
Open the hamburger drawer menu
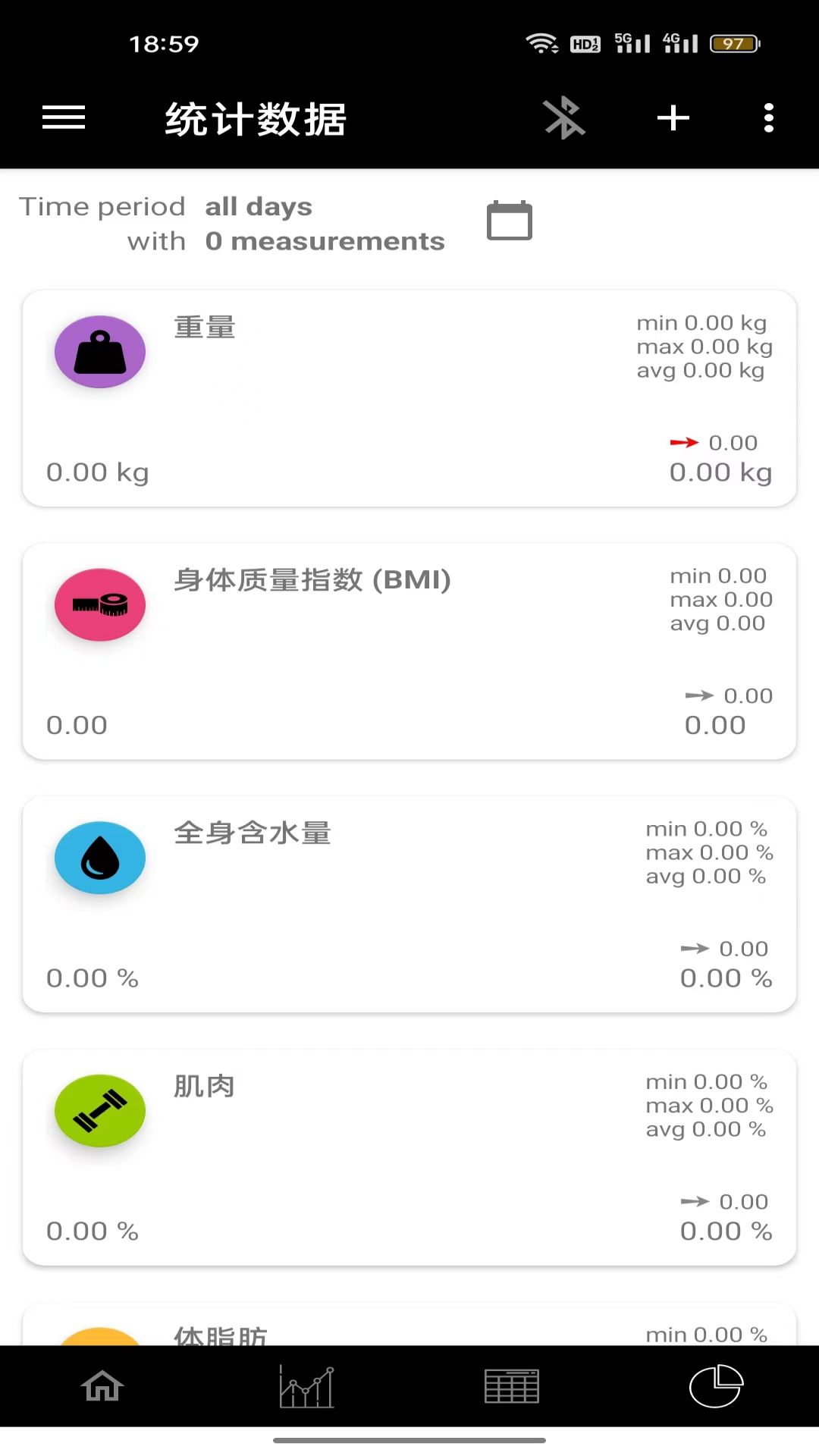pyautogui.click(x=64, y=118)
